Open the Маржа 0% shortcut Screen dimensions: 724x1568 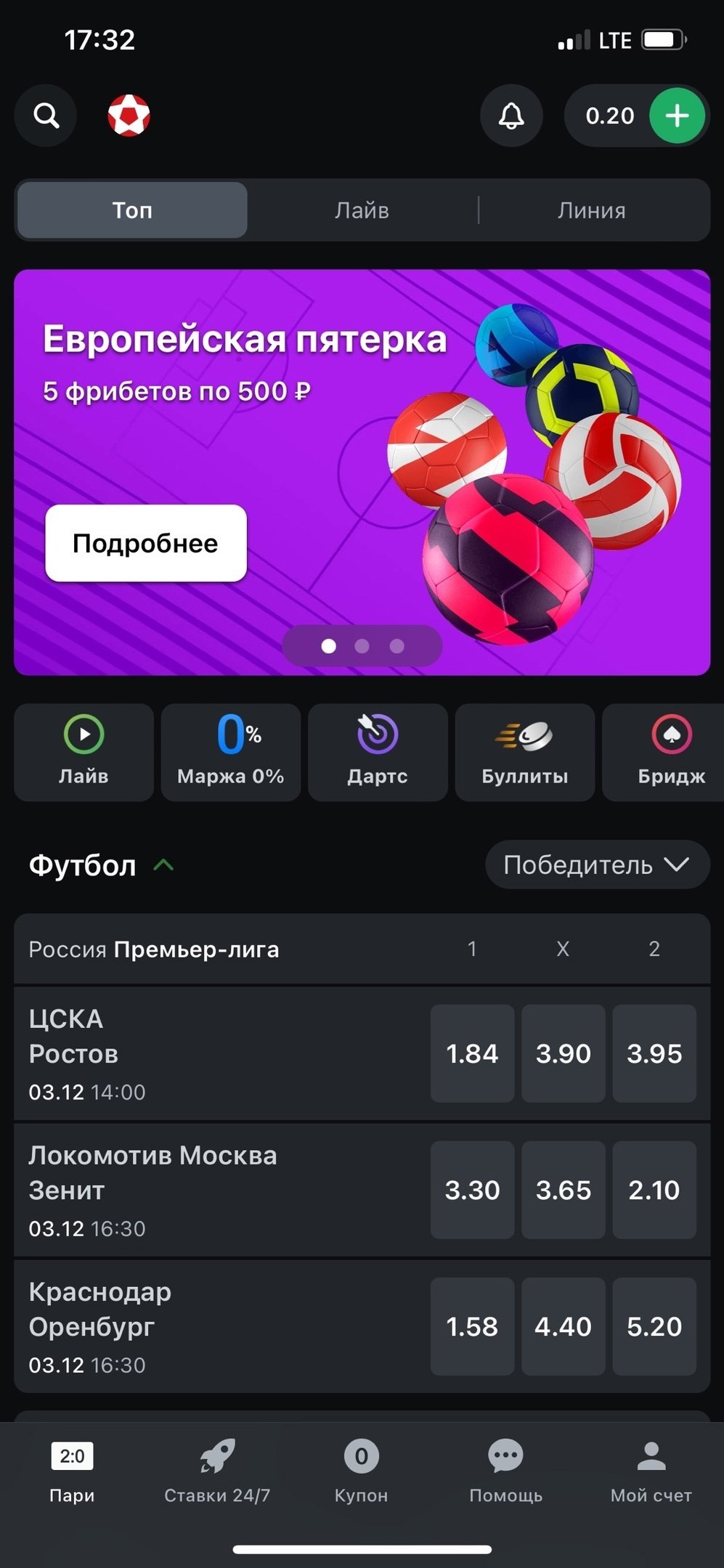click(231, 752)
